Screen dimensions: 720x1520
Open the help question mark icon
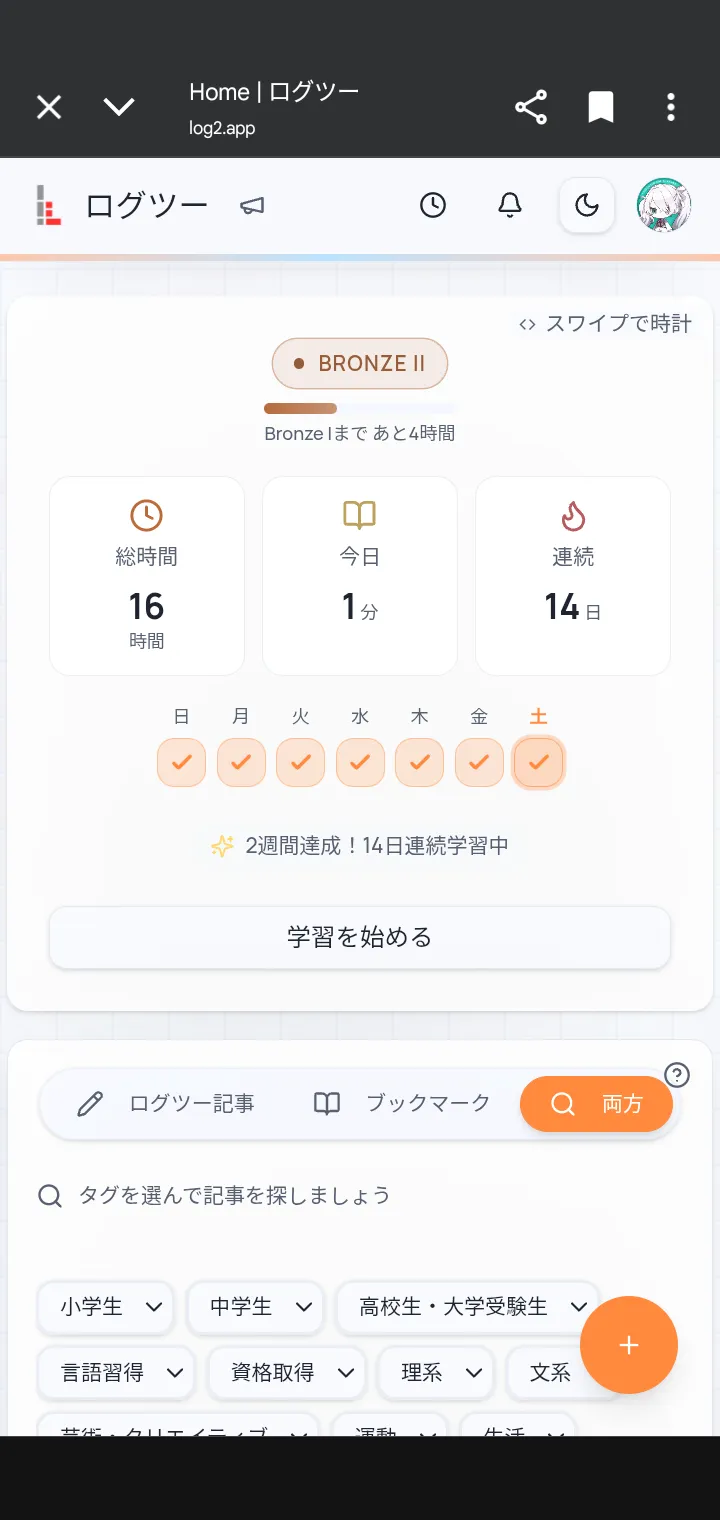(677, 1075)
